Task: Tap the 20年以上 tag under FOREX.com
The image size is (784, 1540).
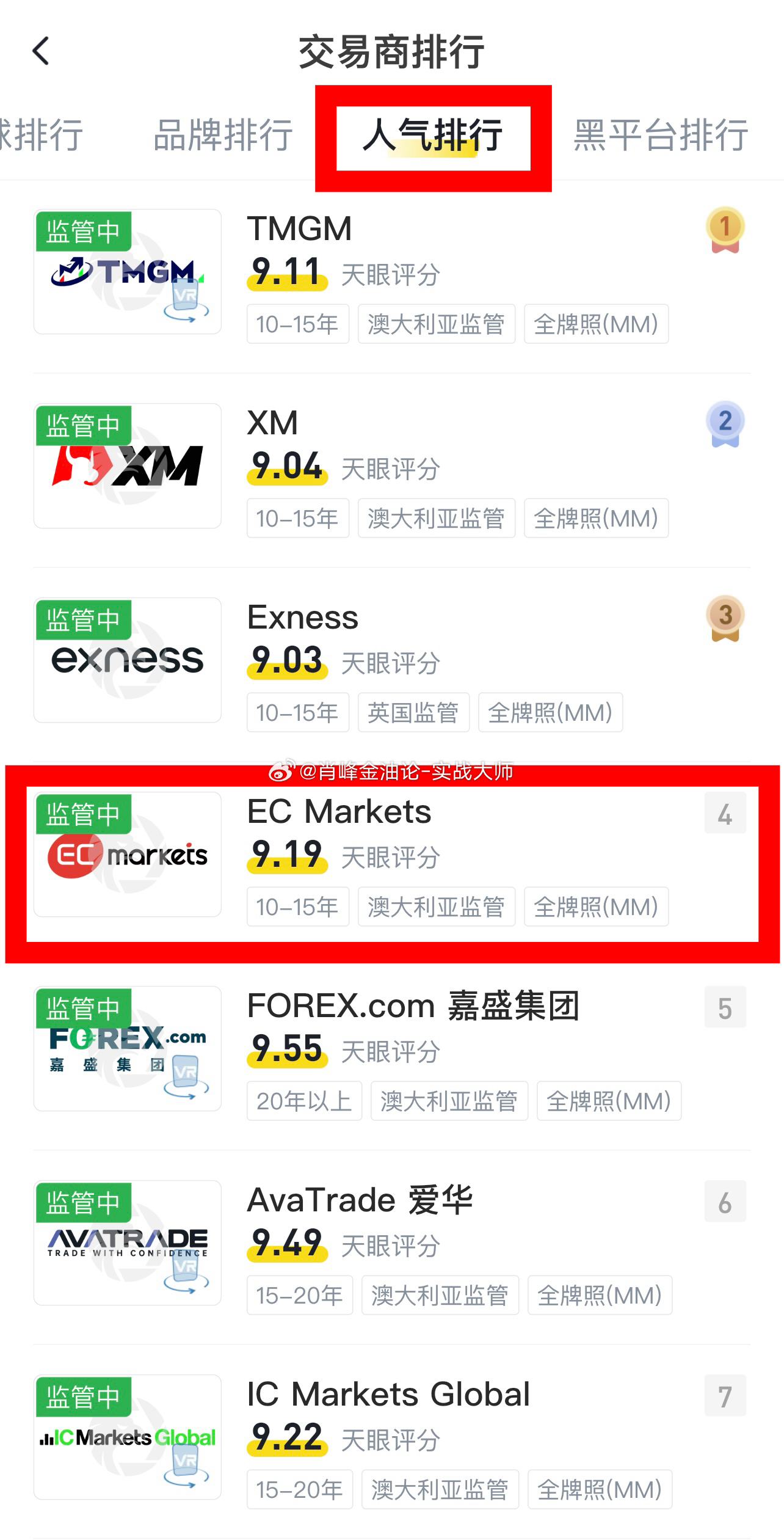Action: point(303,1101)
